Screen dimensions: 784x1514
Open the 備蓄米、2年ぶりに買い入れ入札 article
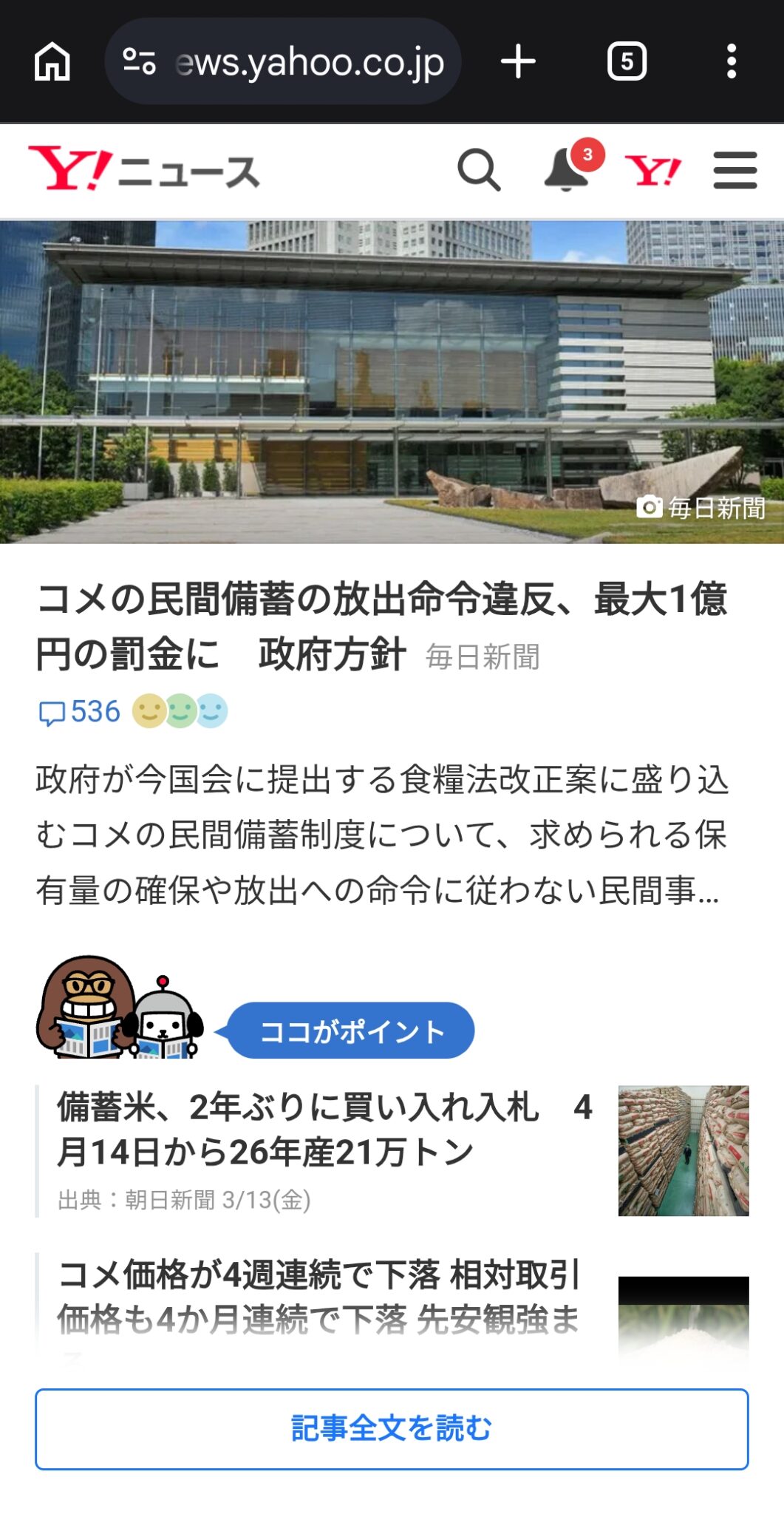click(325, 1130)
